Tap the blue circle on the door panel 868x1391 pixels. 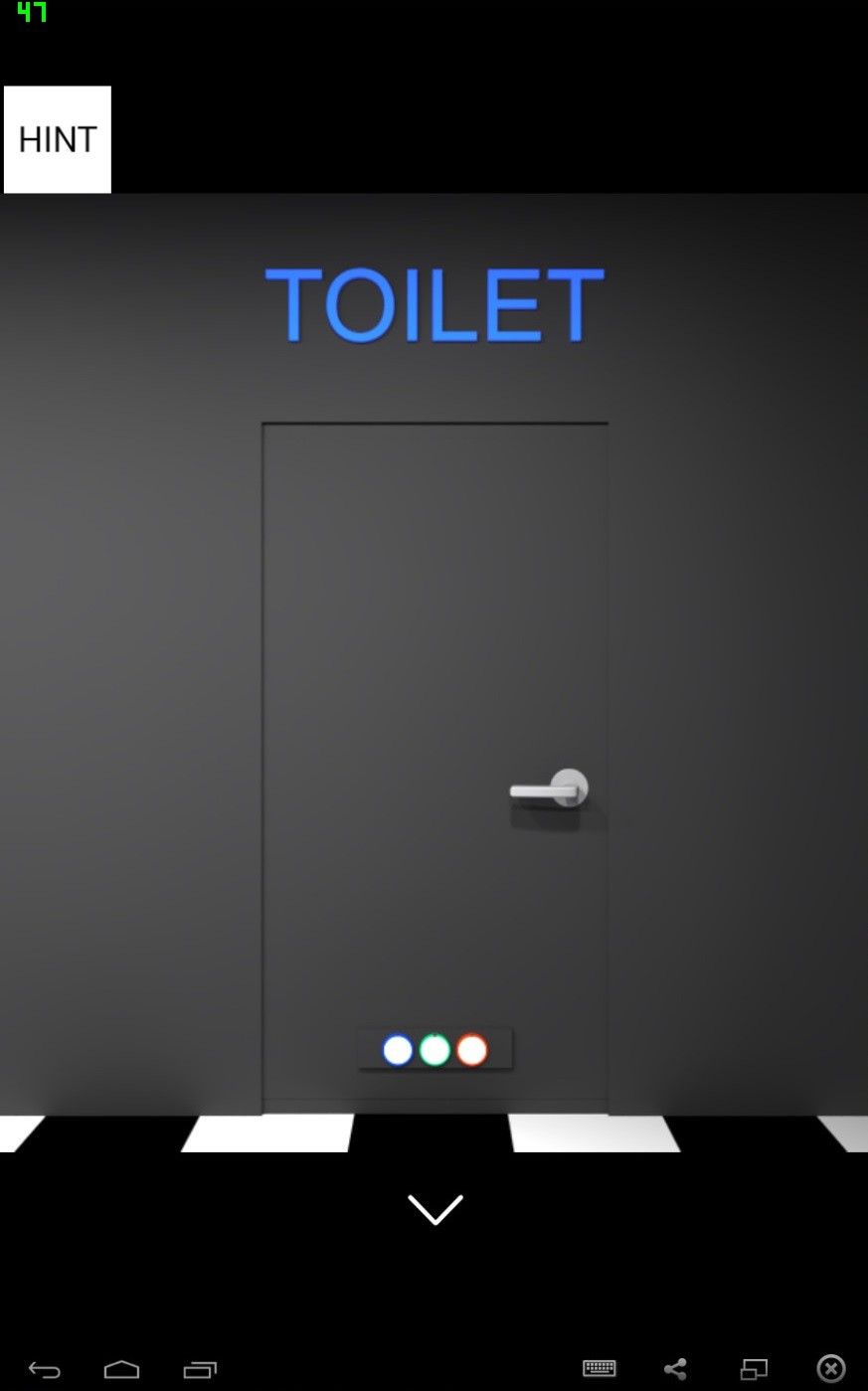click(398, 1050)
